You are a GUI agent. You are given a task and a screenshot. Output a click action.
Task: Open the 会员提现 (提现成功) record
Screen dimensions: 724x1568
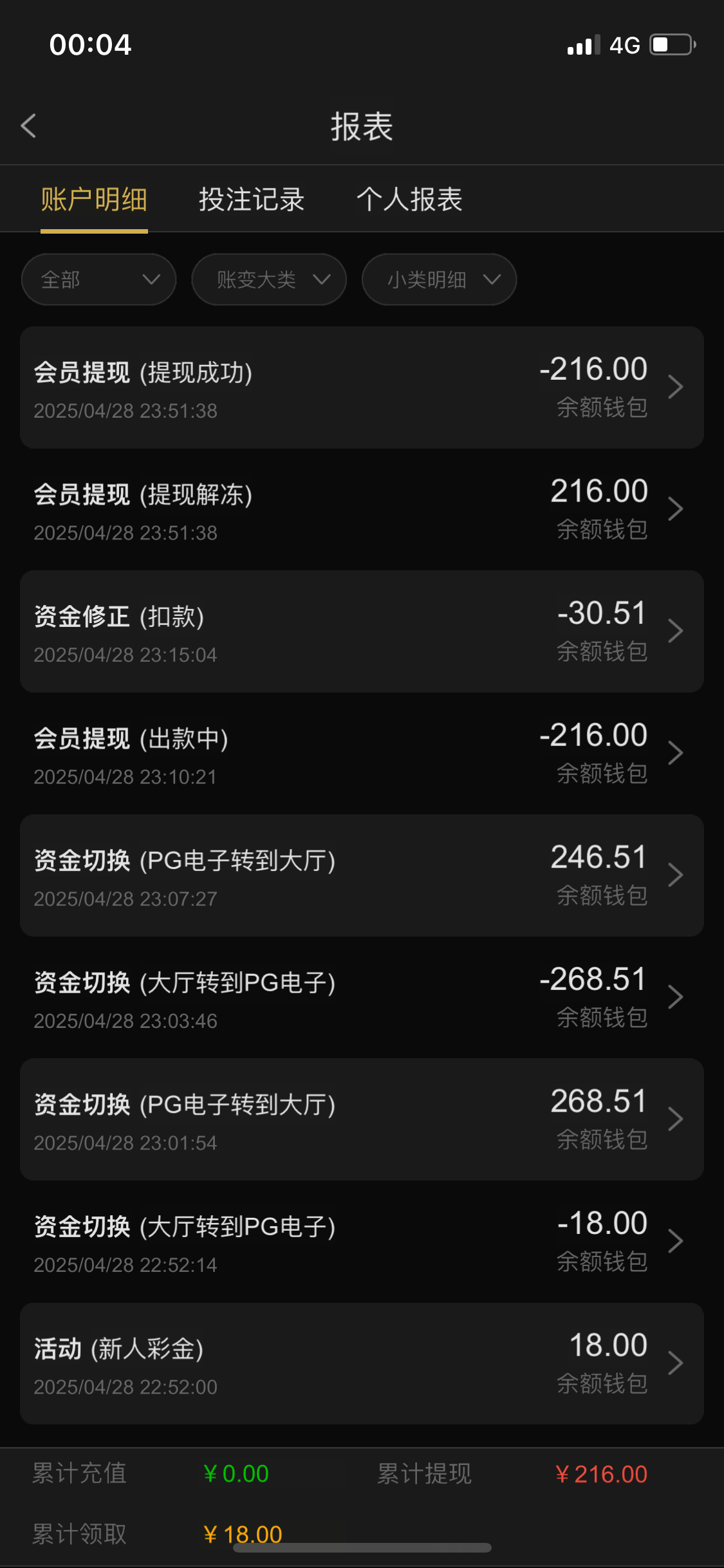pos(362,387)
